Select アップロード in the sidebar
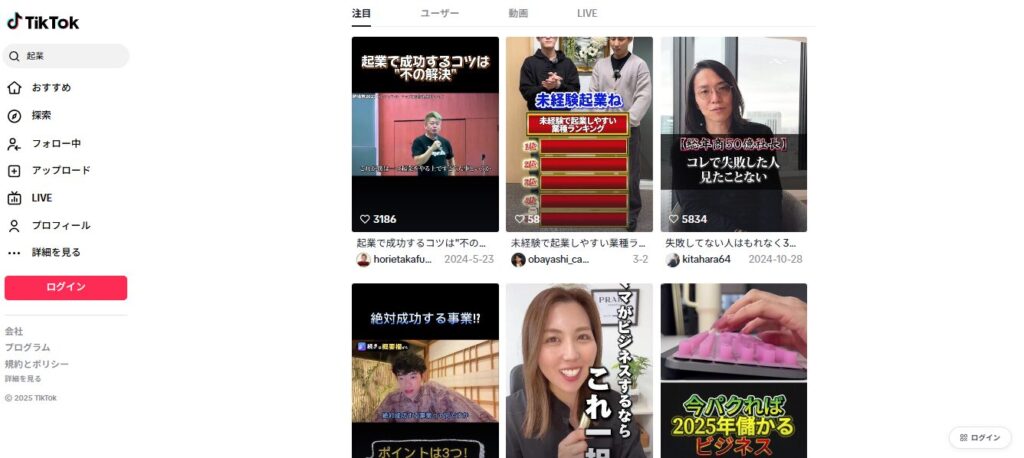Image resolution: width=1024 pixels, height=458 pixels. pos(60,171)
